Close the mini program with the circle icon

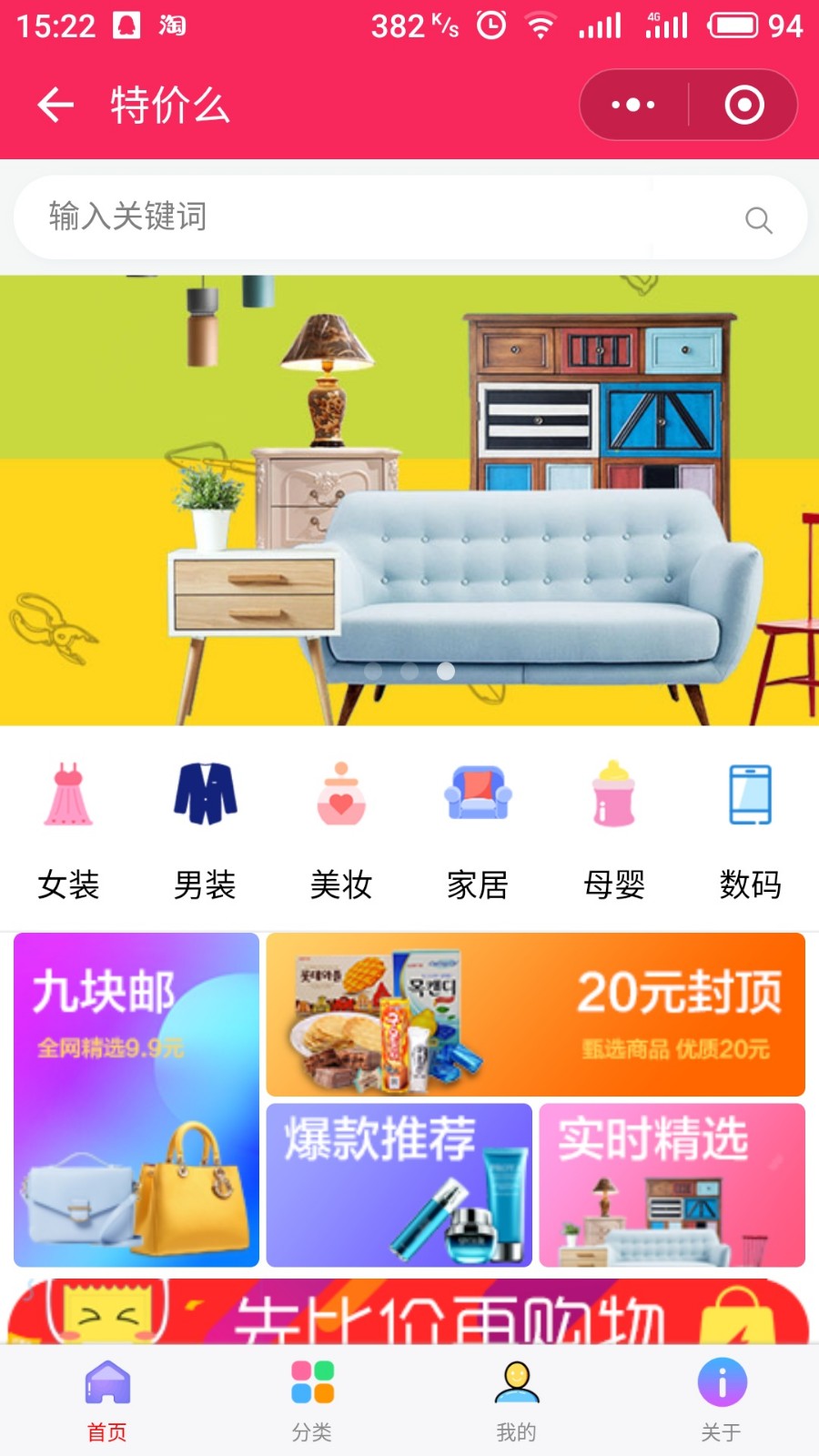click(x=744, y=106)
